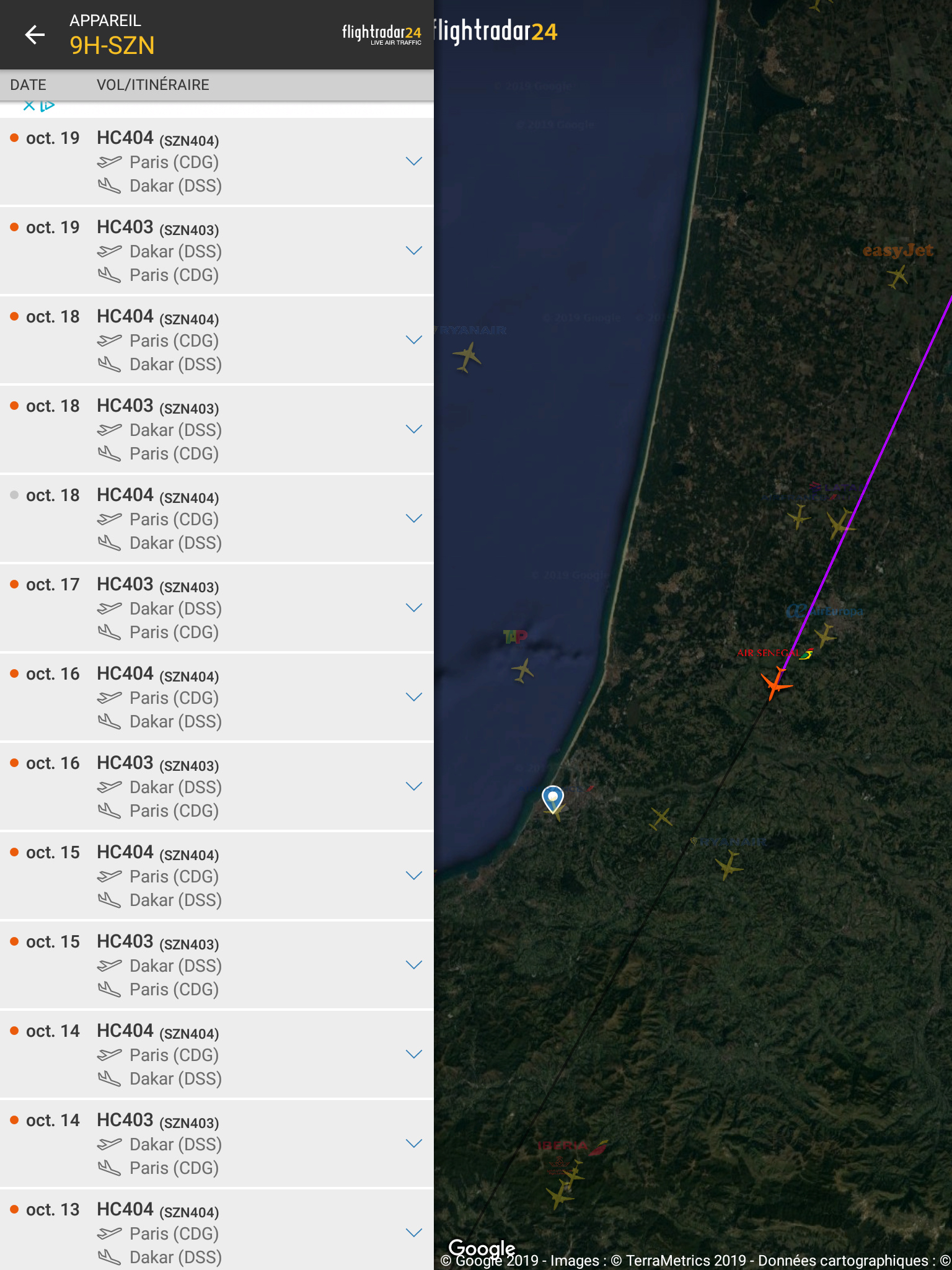This screenshot has height=1270, width=952.
Task: Tap the blue location pin on the map
Action: coord(552,797)
